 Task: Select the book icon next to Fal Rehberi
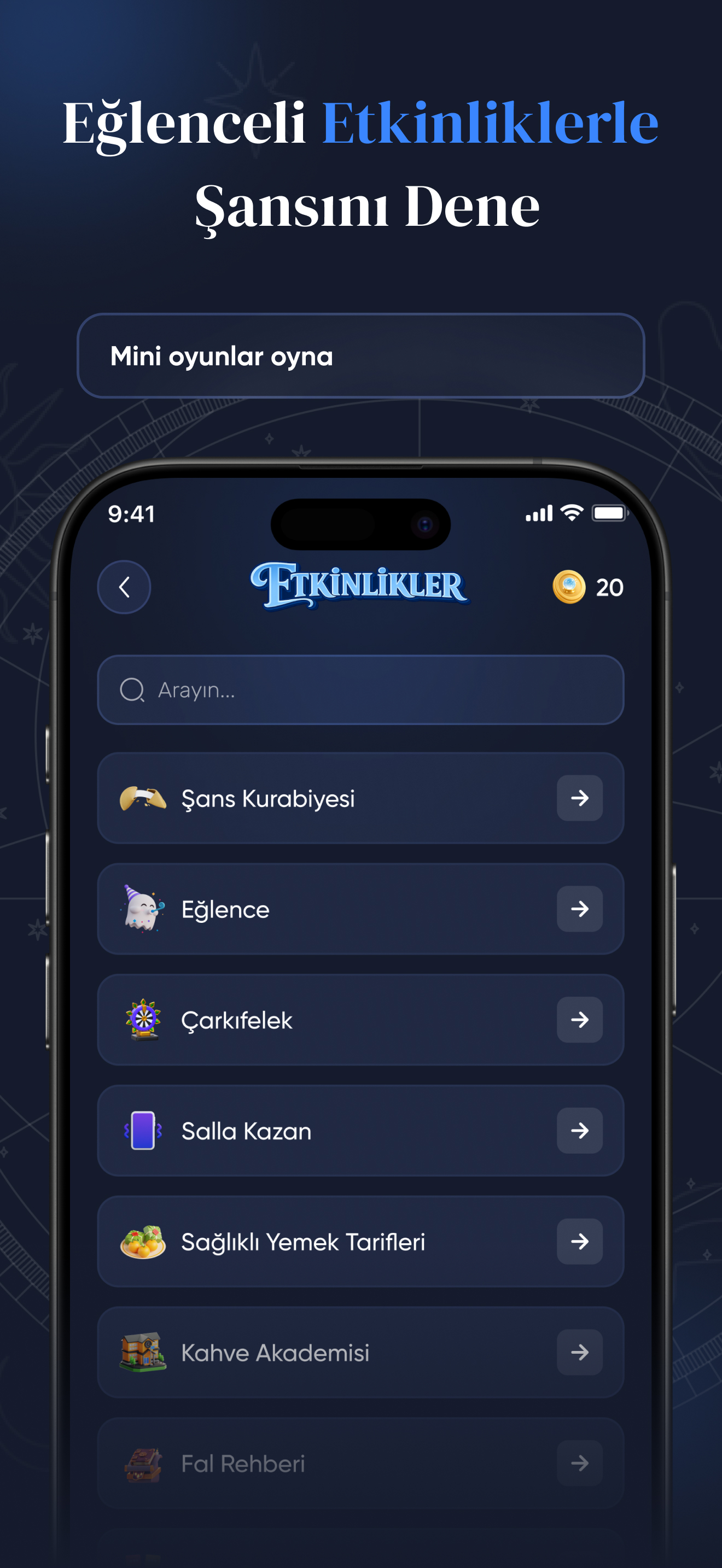(144, 1464)
